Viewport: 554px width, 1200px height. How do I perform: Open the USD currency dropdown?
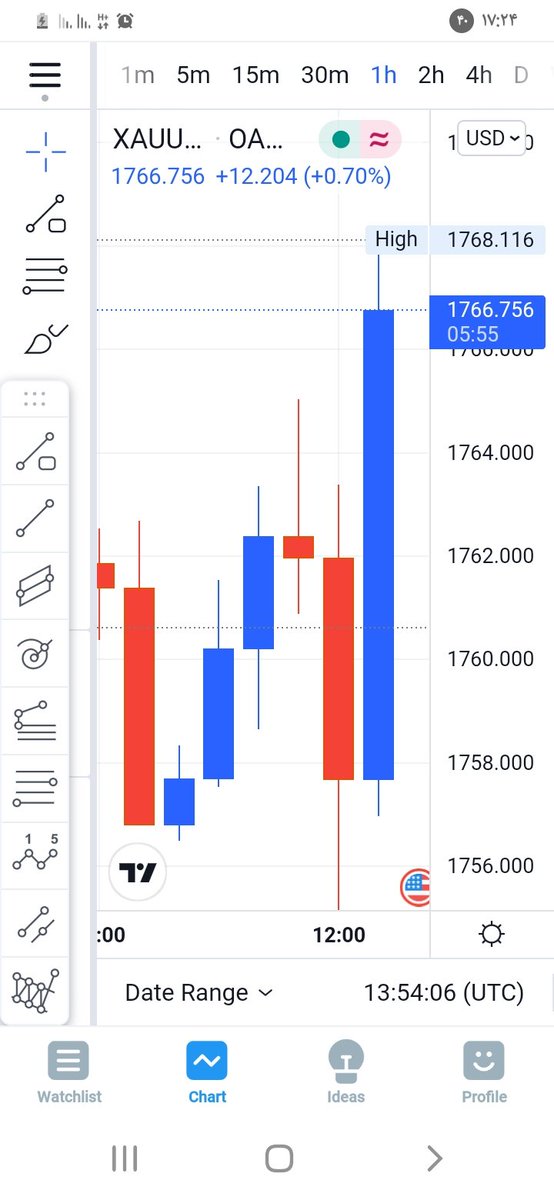point(493,138)
